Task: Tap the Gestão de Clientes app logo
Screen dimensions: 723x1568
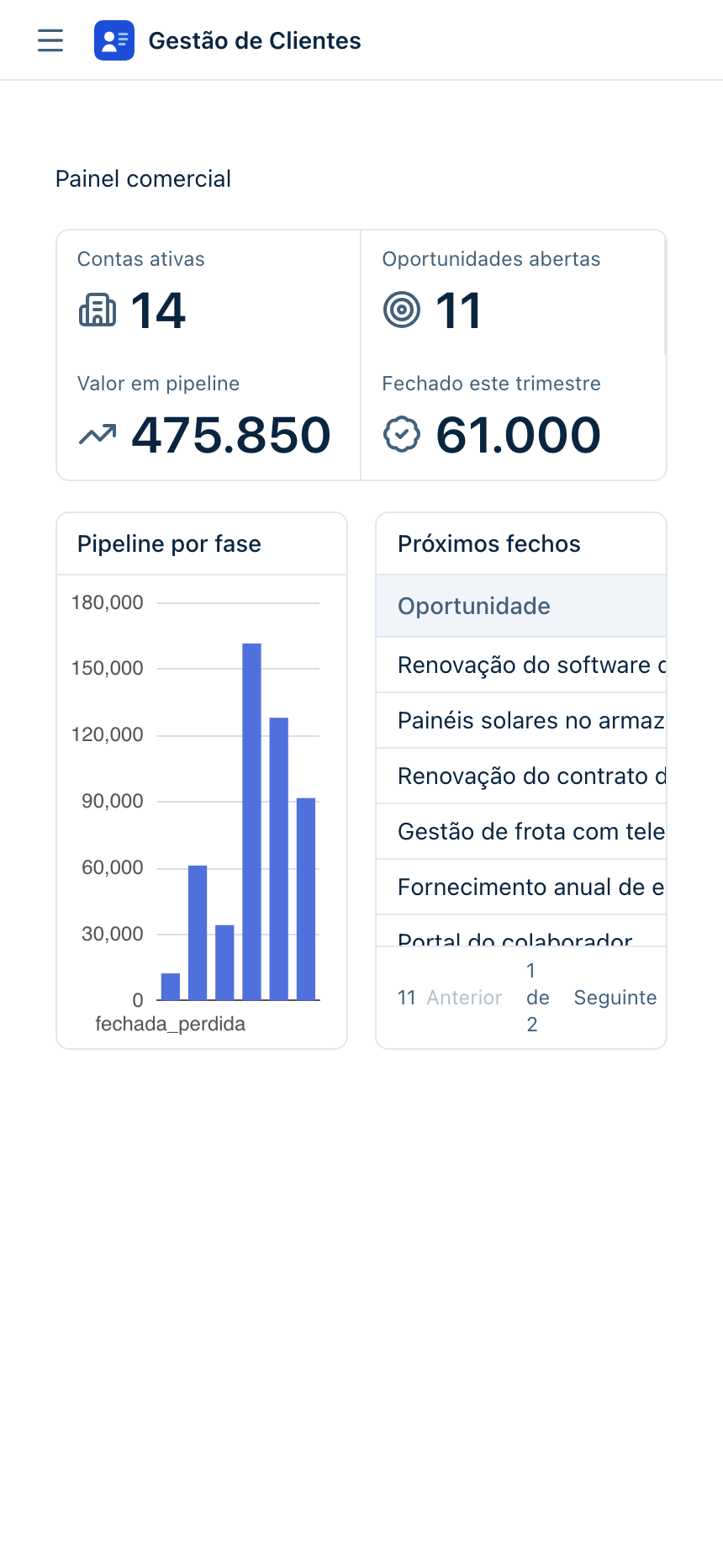Action: click(x=114, y=40)
